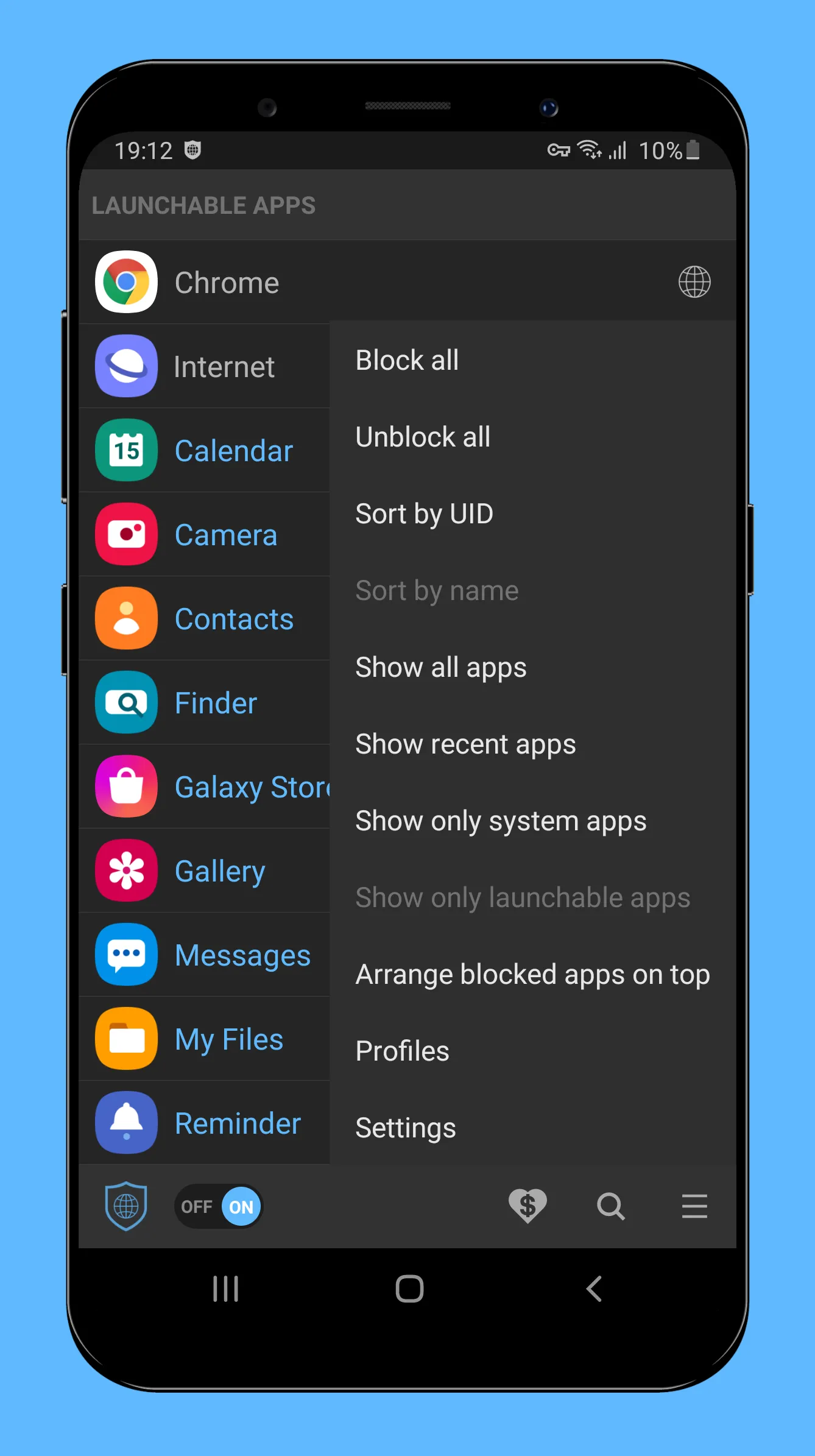Tap the Gallery flower icon

click(125, 870)
